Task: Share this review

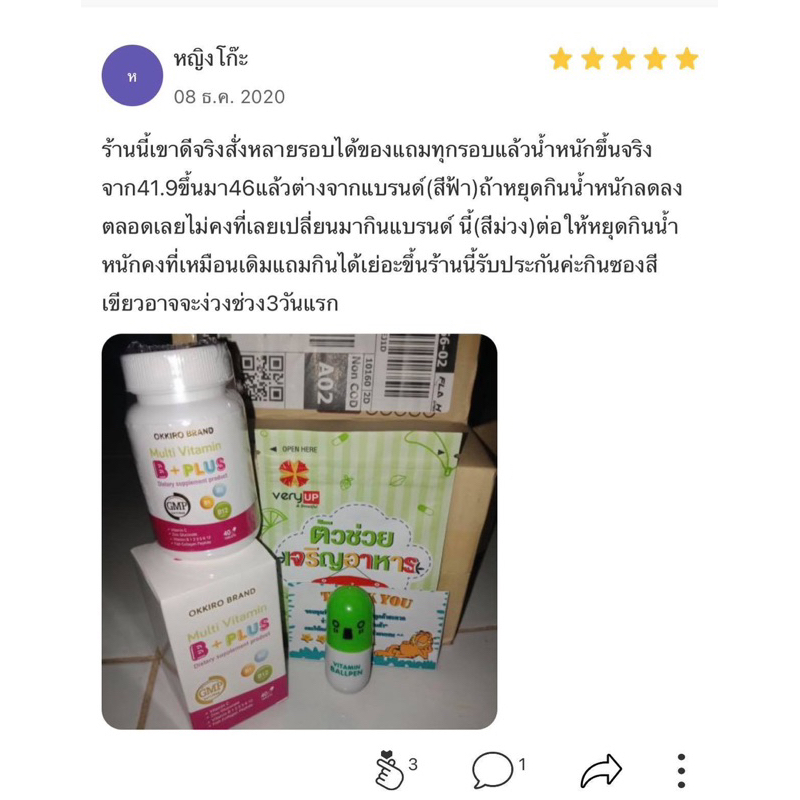Action: tap(601, 770)
